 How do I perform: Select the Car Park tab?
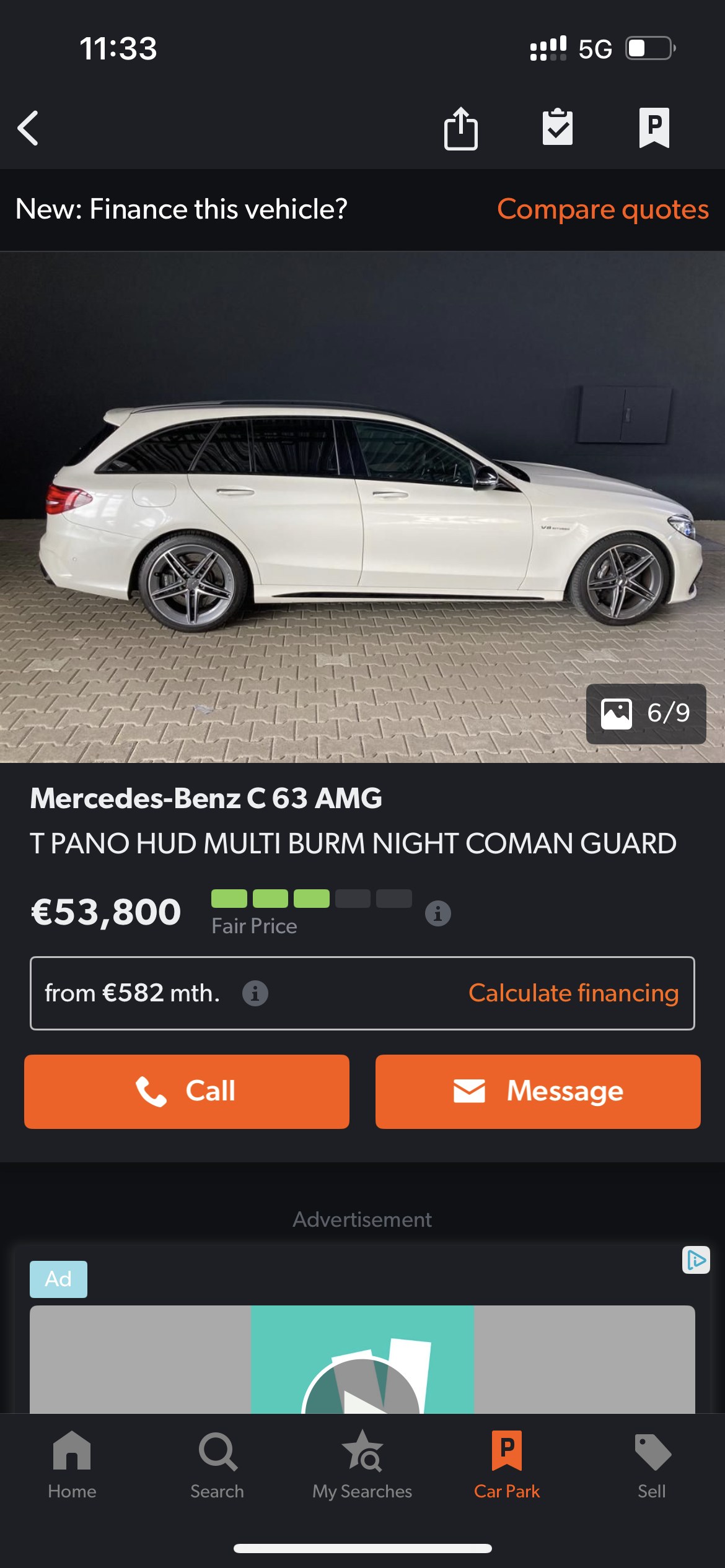click(507, 1465)
